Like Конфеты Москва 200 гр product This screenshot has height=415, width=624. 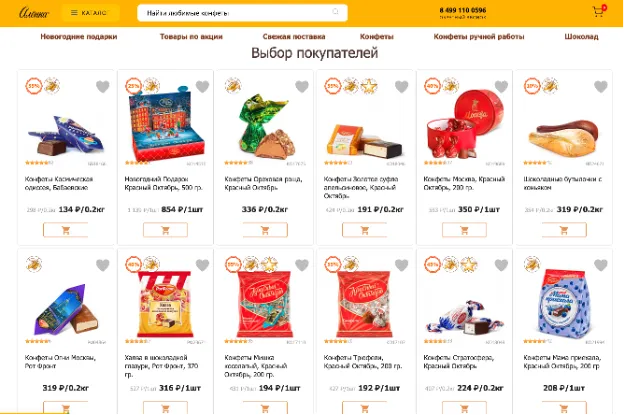coord(501,87)
